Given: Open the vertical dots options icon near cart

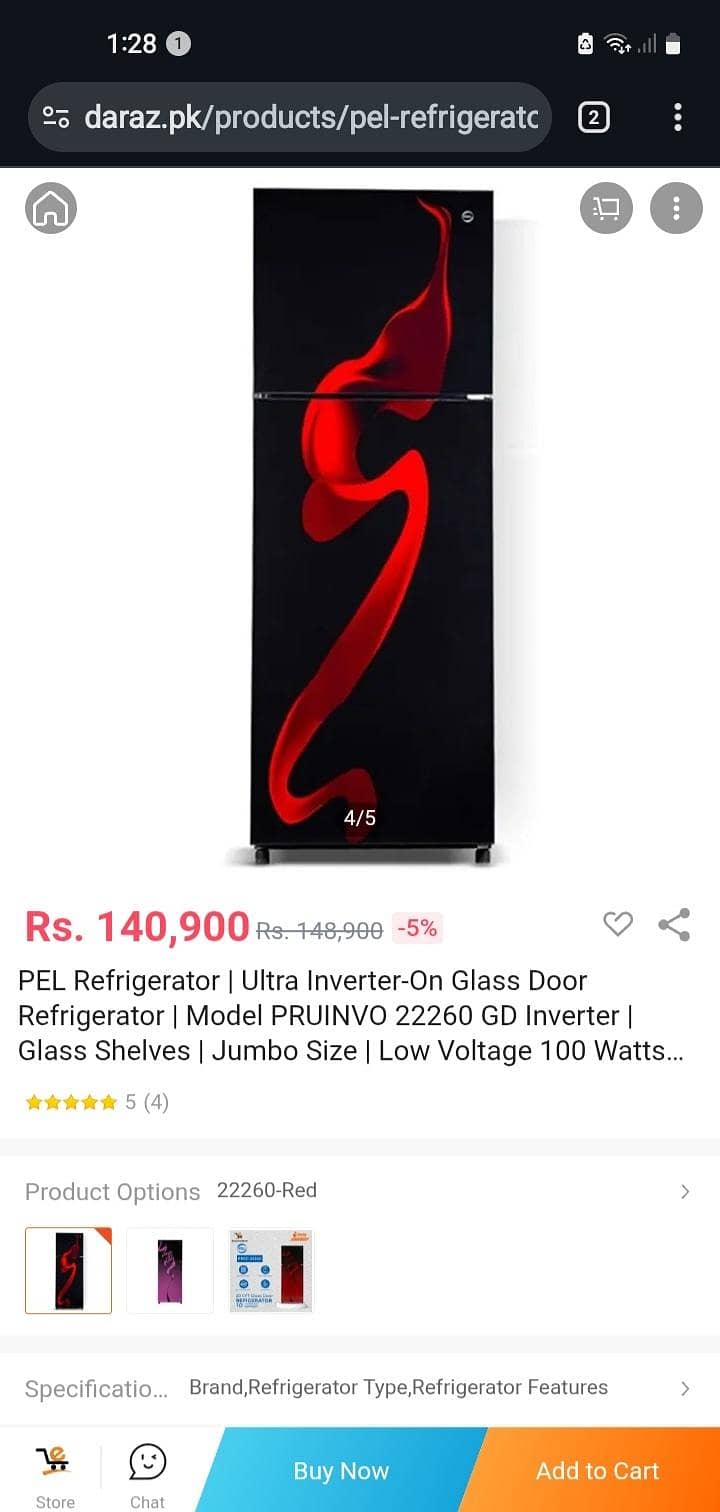Looking at the screenshot, I should 676,208.
